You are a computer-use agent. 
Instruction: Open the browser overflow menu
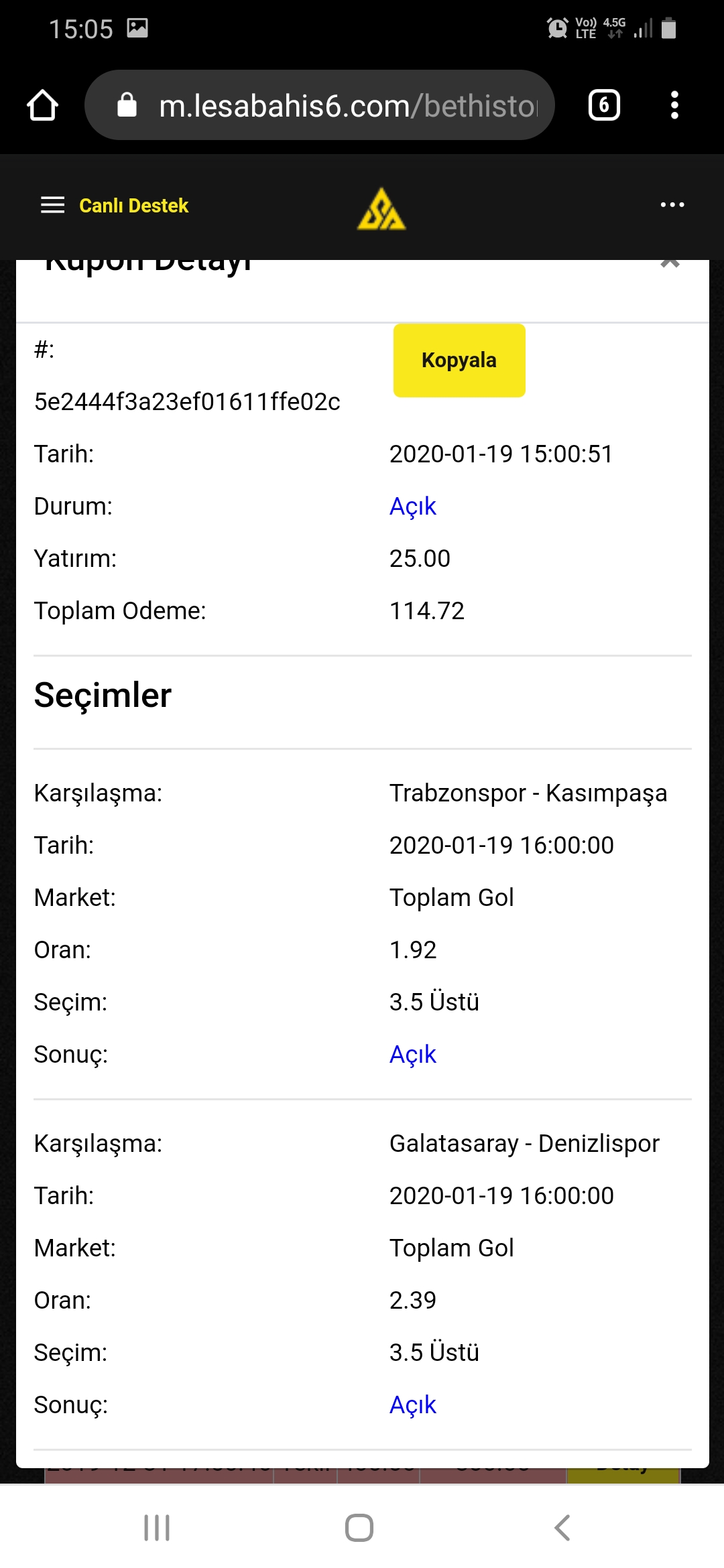(x=674, y=105)
